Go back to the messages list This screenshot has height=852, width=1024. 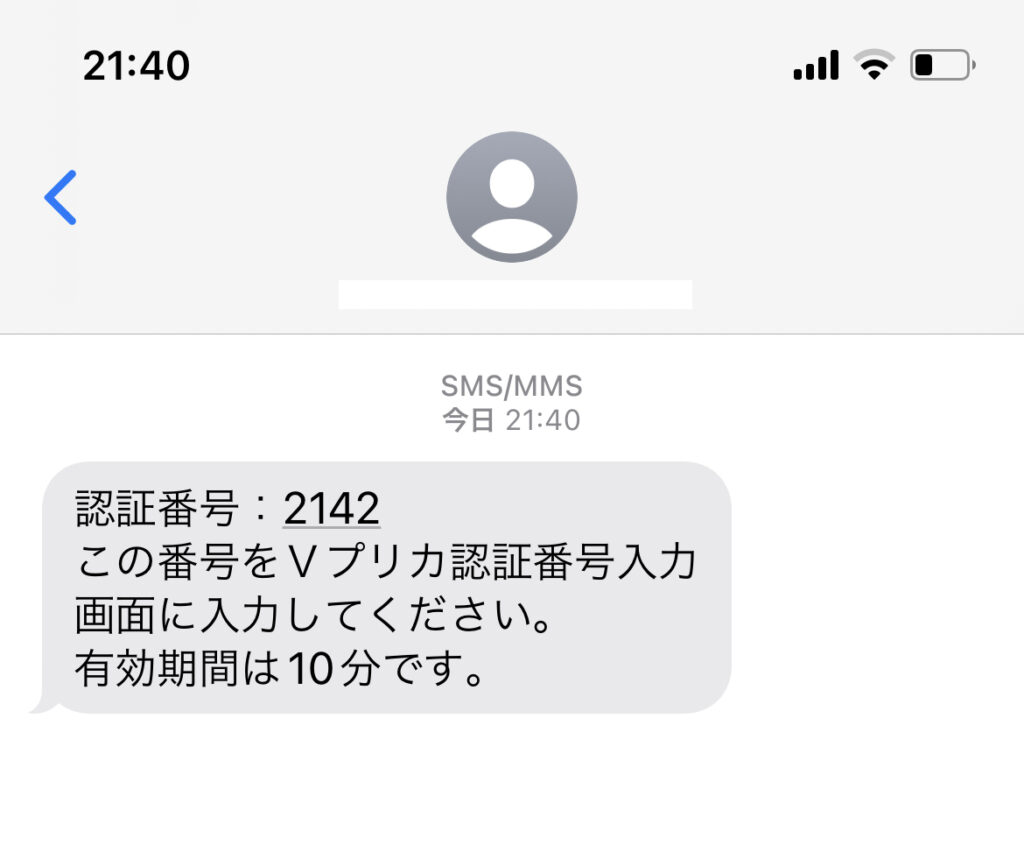61,197
